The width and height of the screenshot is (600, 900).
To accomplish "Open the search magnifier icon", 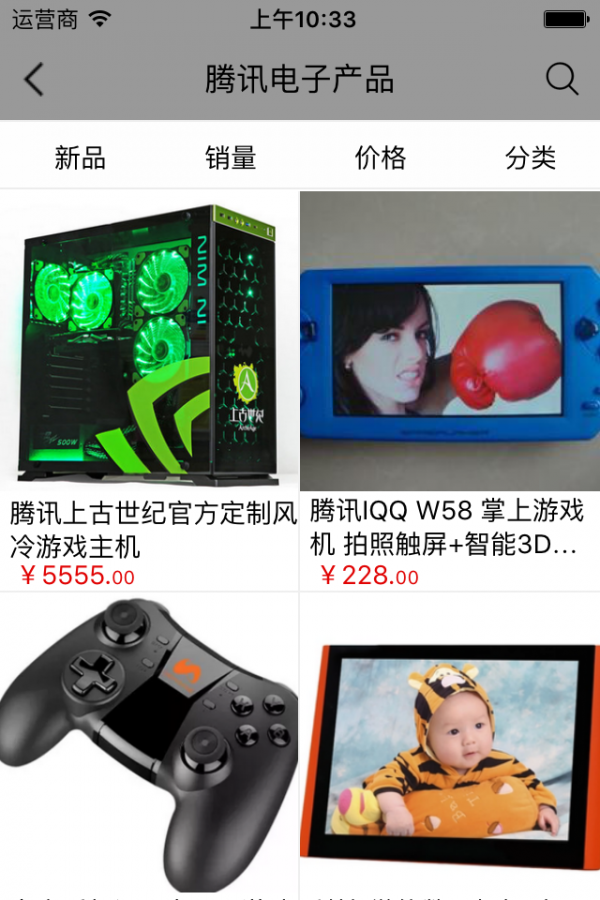I will point(562,80).
